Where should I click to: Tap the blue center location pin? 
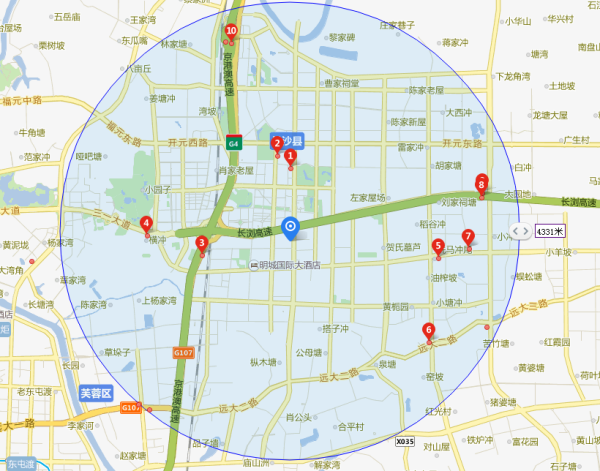click(x=291, y=228)
